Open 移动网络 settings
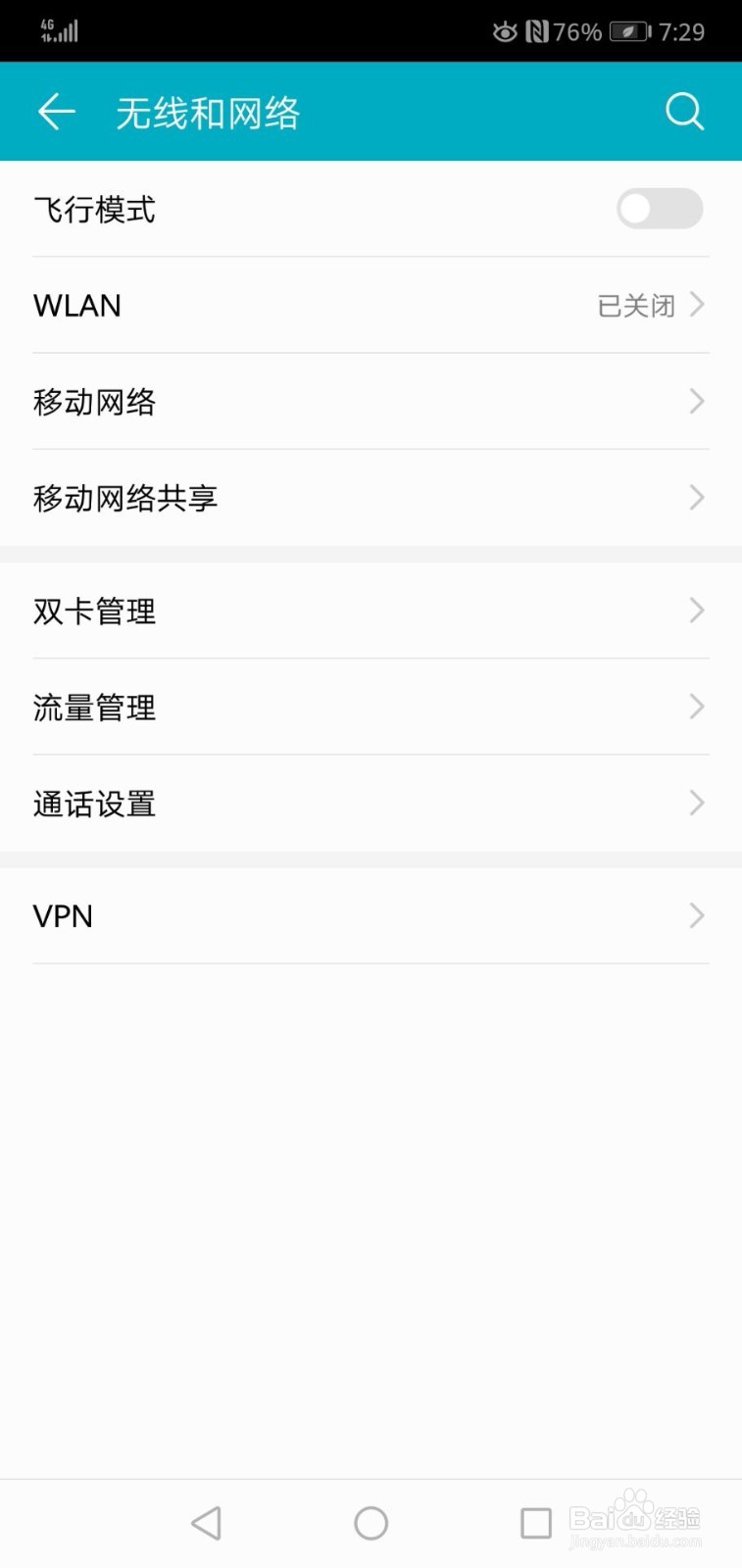Screen dimensions: 742x1568 [371, 402]
